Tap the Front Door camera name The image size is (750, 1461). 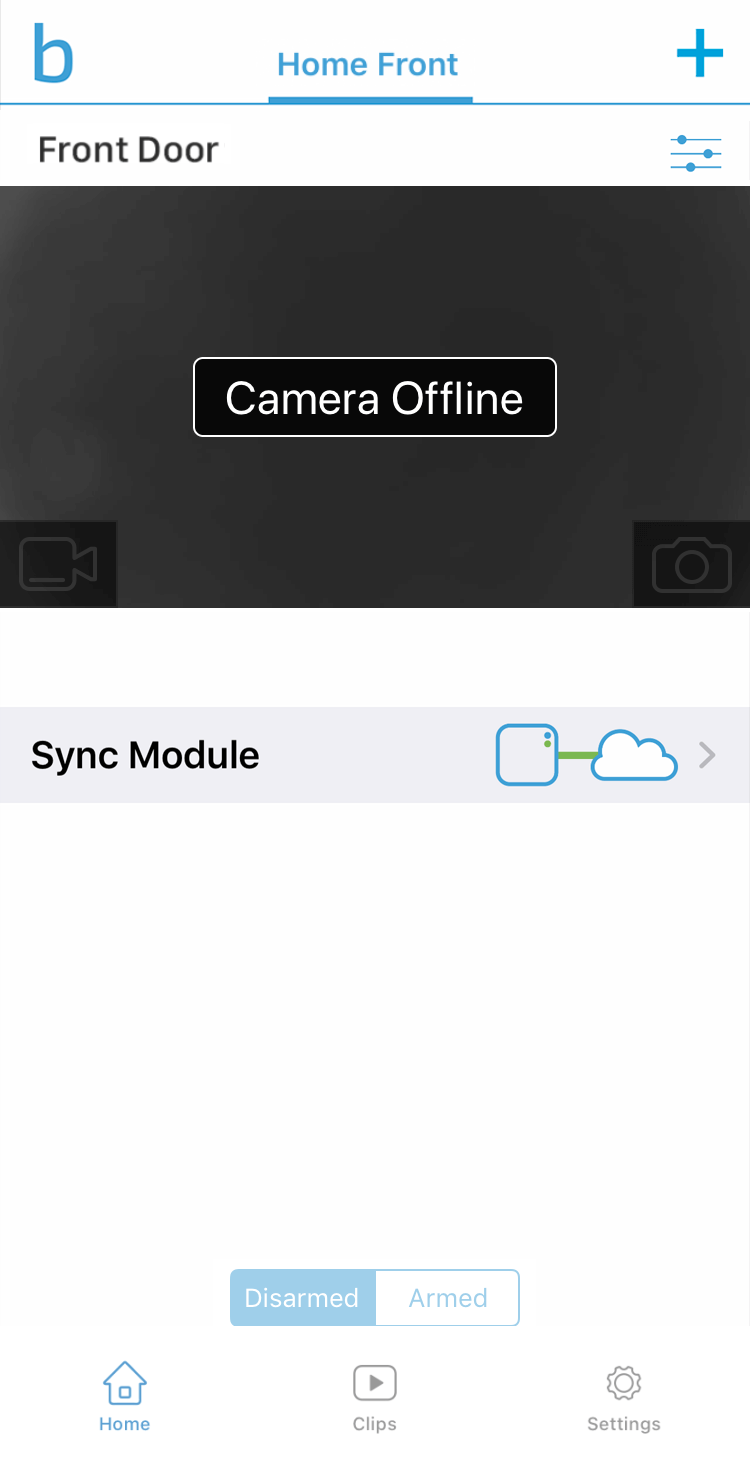click(x=128, y=148)
